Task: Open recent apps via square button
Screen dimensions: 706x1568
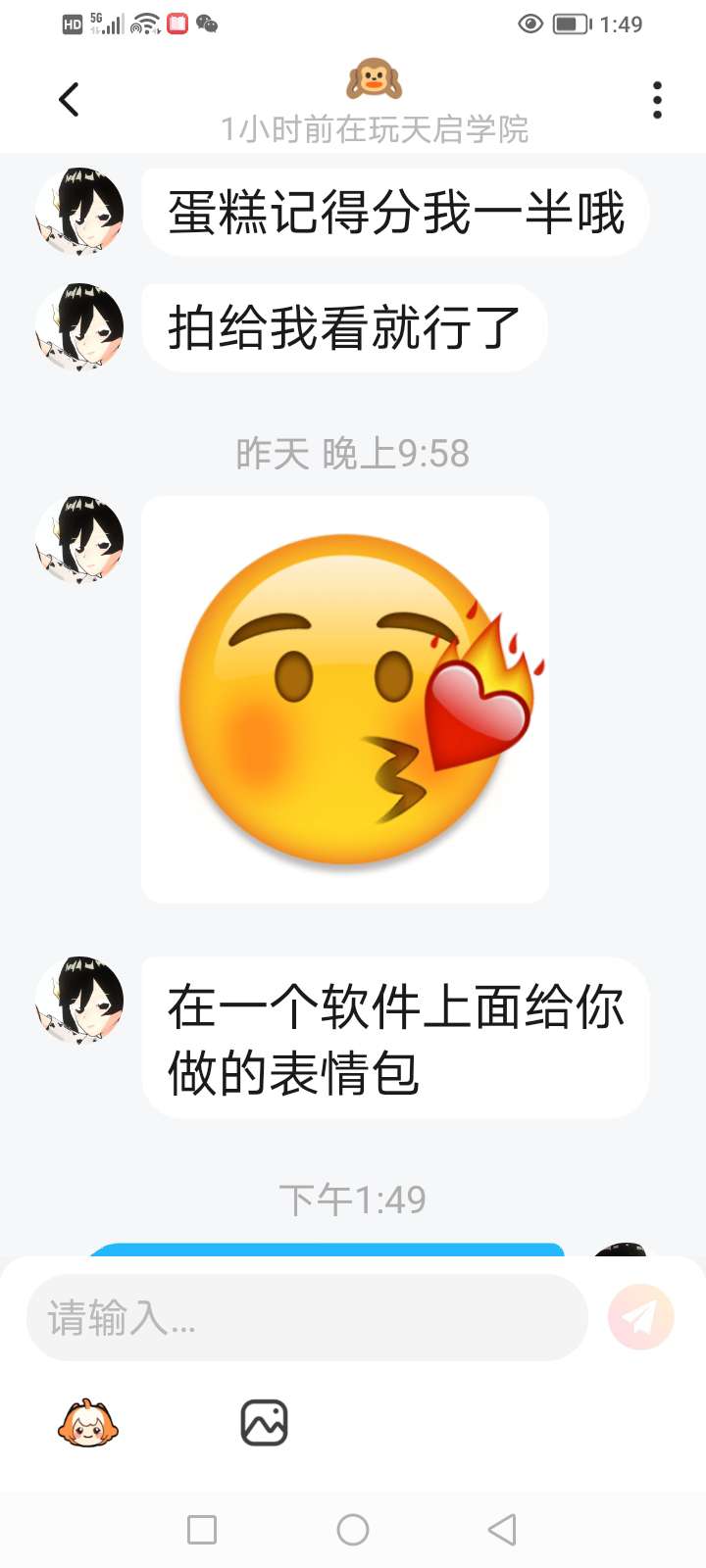Action: click(x=202, y=1530)
